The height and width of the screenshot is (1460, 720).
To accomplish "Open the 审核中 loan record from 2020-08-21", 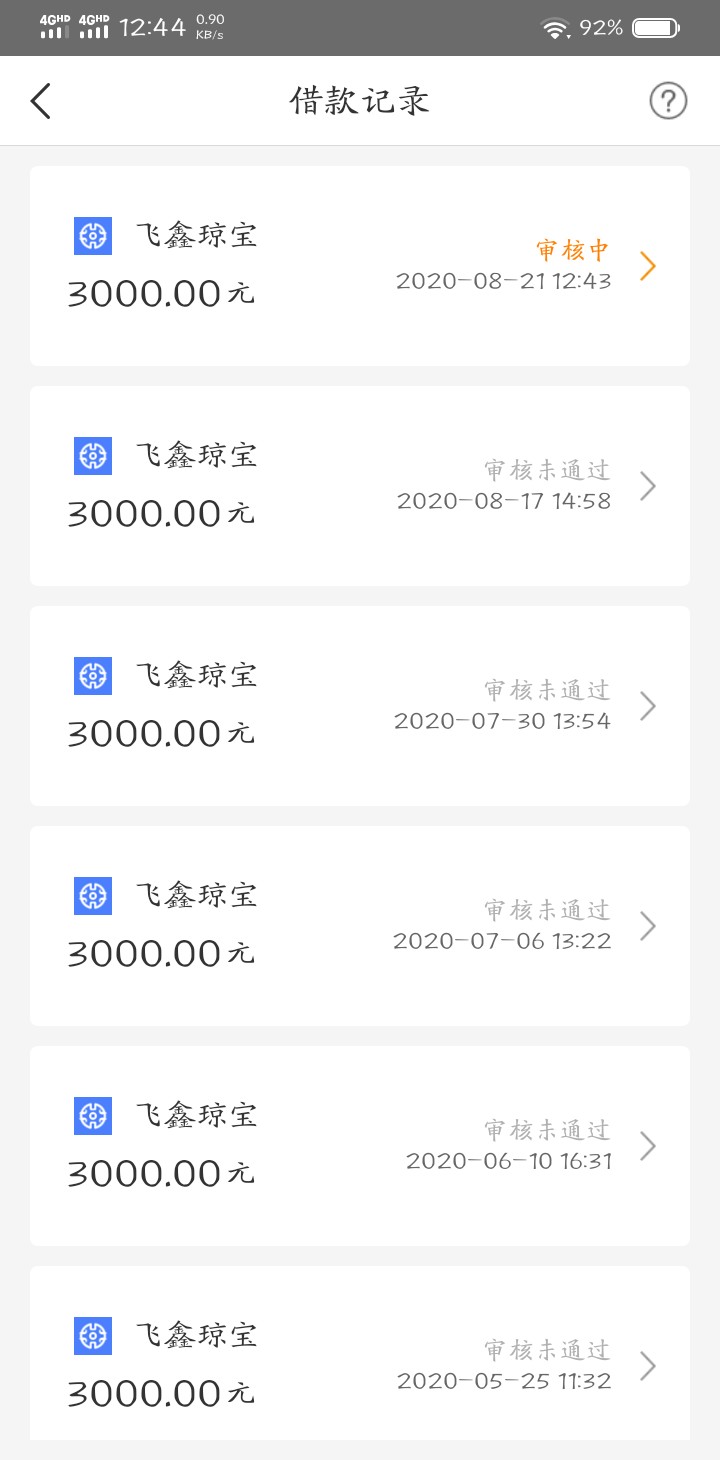I will point(360,266).
